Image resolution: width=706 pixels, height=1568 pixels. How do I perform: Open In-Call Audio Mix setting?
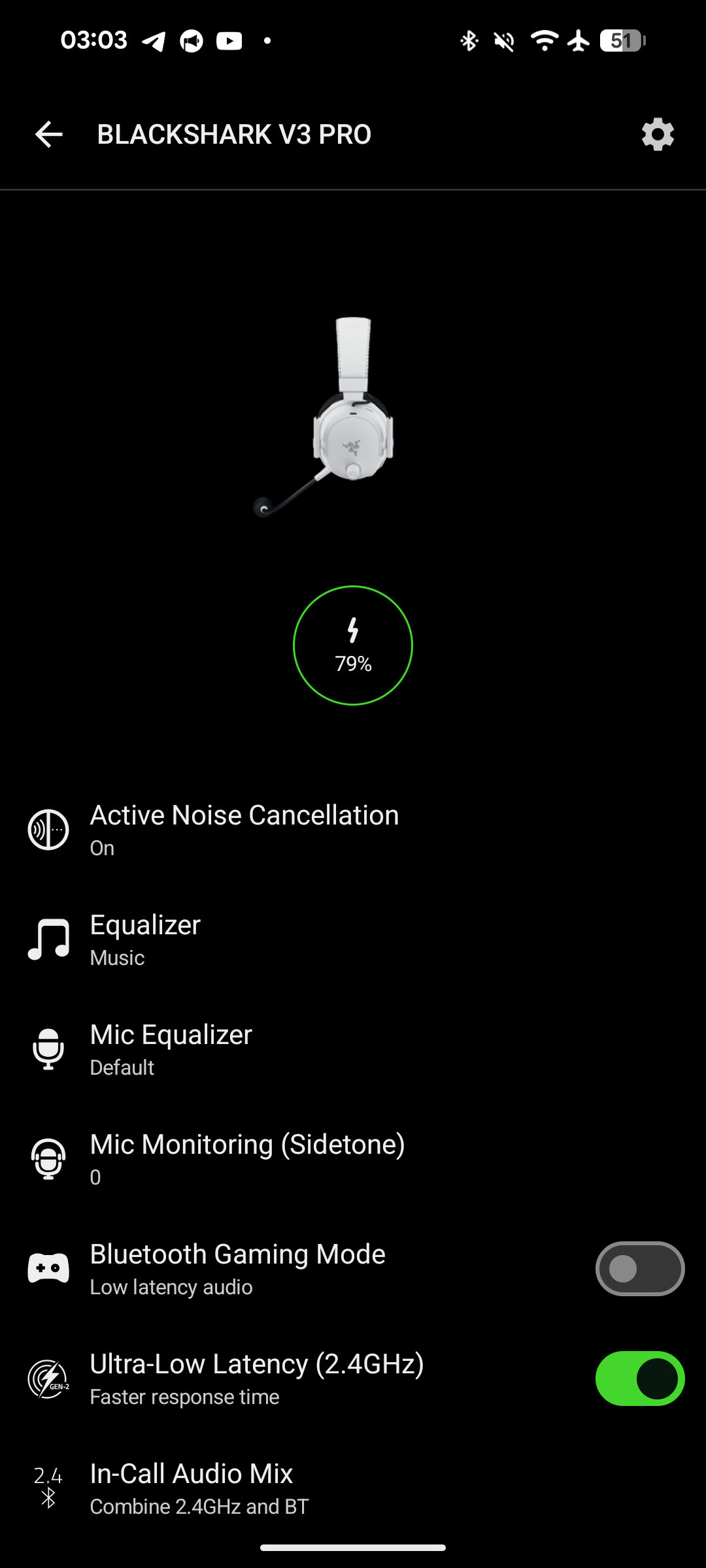coord(199,1488)
